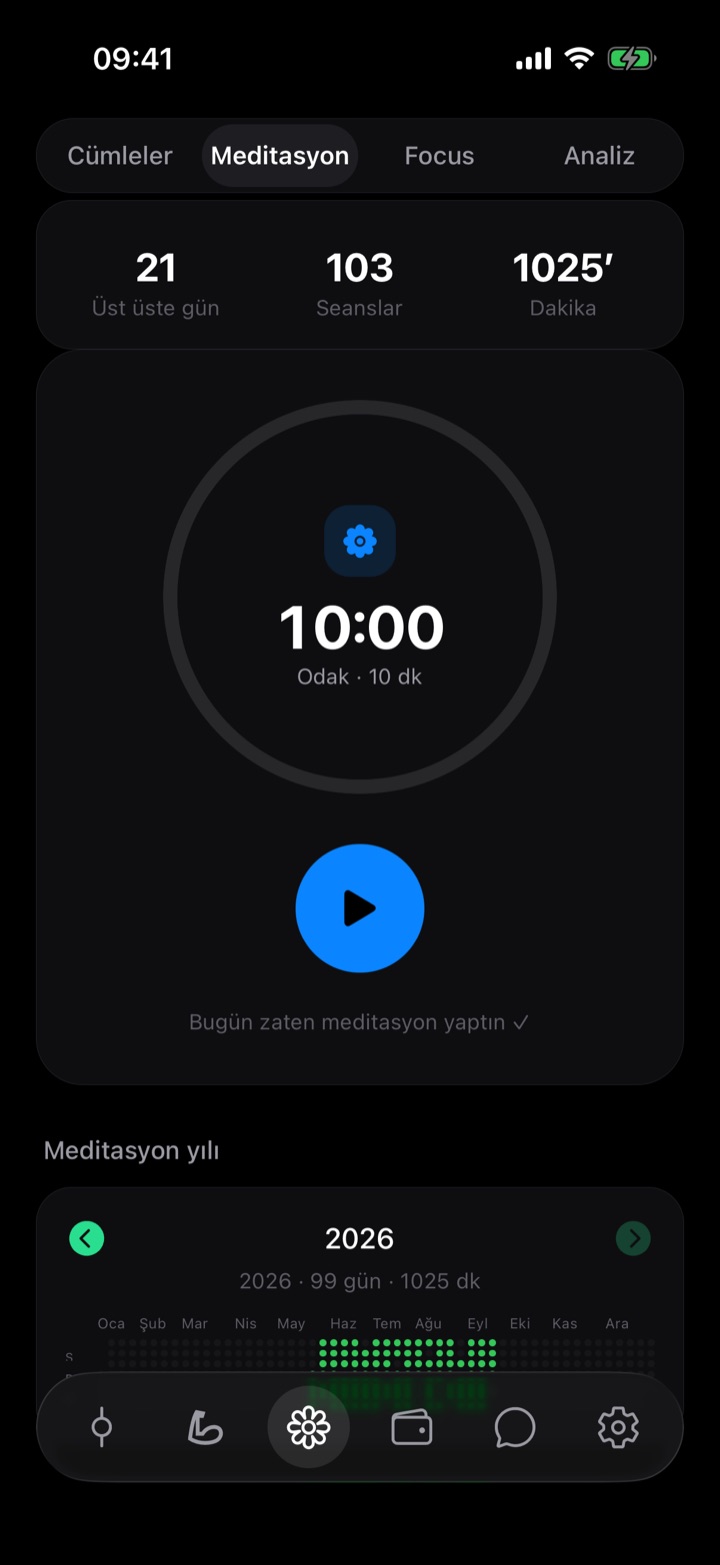Viewport: 720px width, 1565px height.
Task: Switch to the Cümleler tab
Action: pos(120,156)
